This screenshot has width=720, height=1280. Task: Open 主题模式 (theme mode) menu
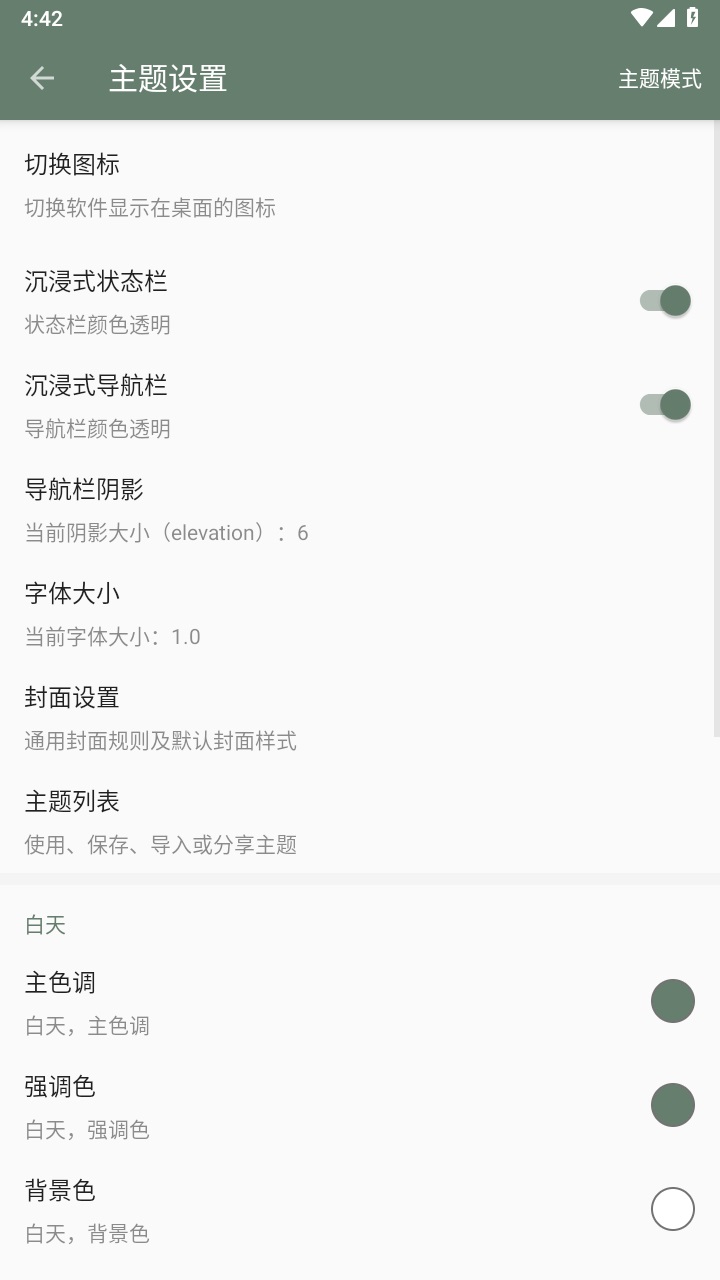click(660, 77)
